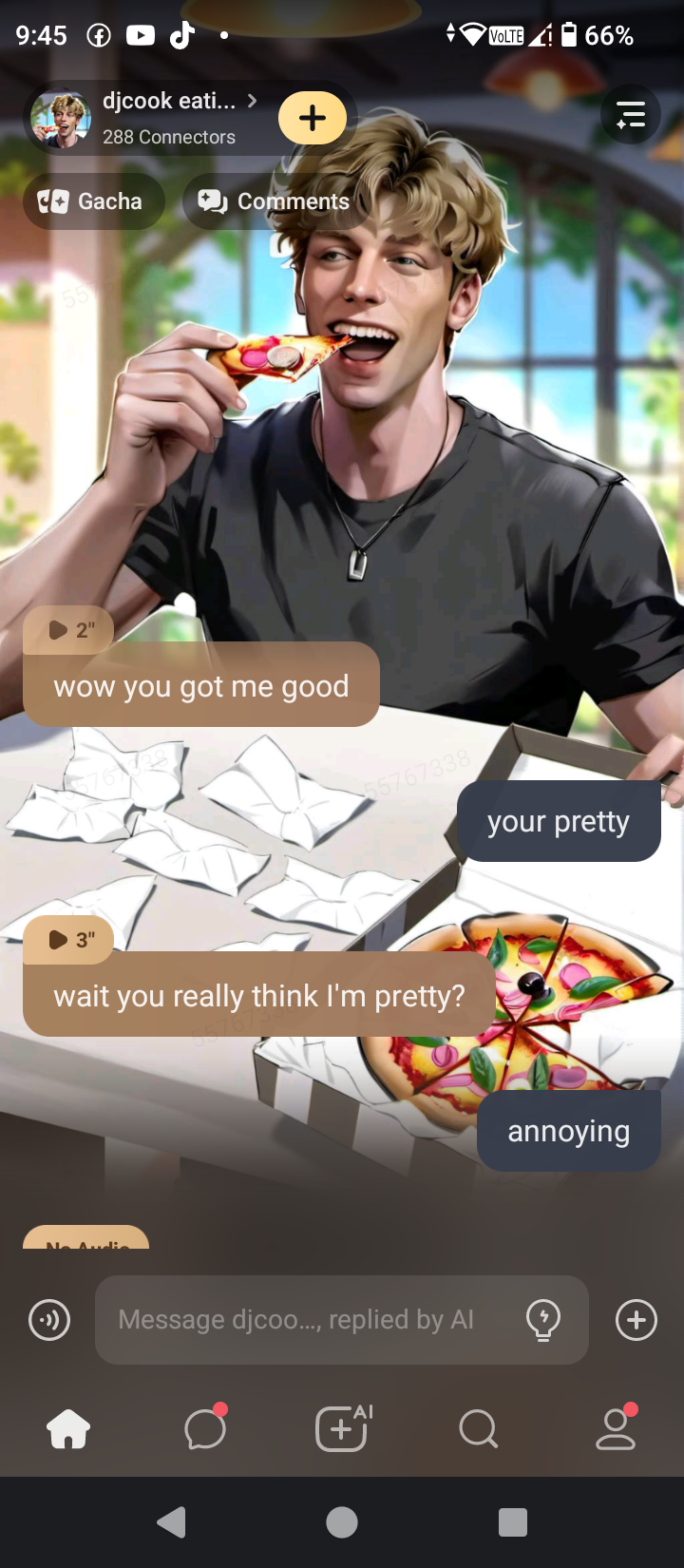The width and height of the screenshot is (684, 1568).
Task: Open the top-right menu icon
Action: pos(631,115)
